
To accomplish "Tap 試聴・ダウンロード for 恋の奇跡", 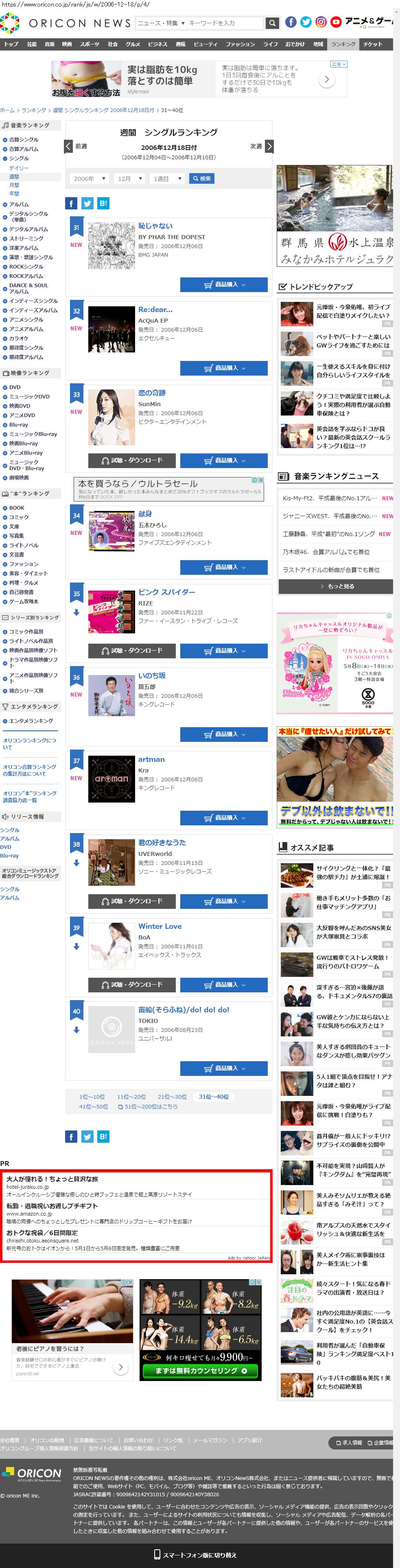I will click(x=132, y=460).
